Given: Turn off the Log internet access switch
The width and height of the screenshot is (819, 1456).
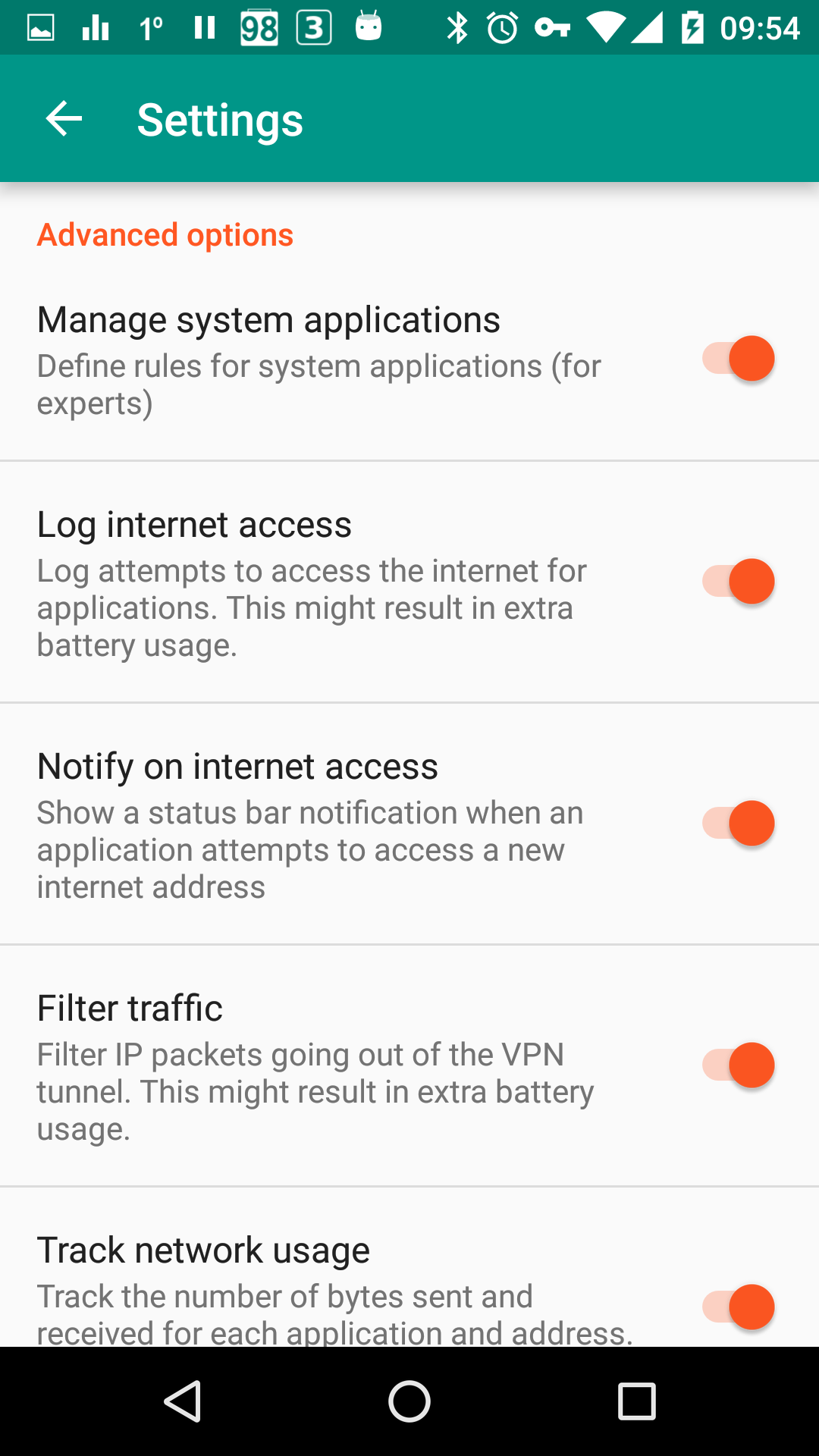Looking at the screenshot, I should point(739,582).
